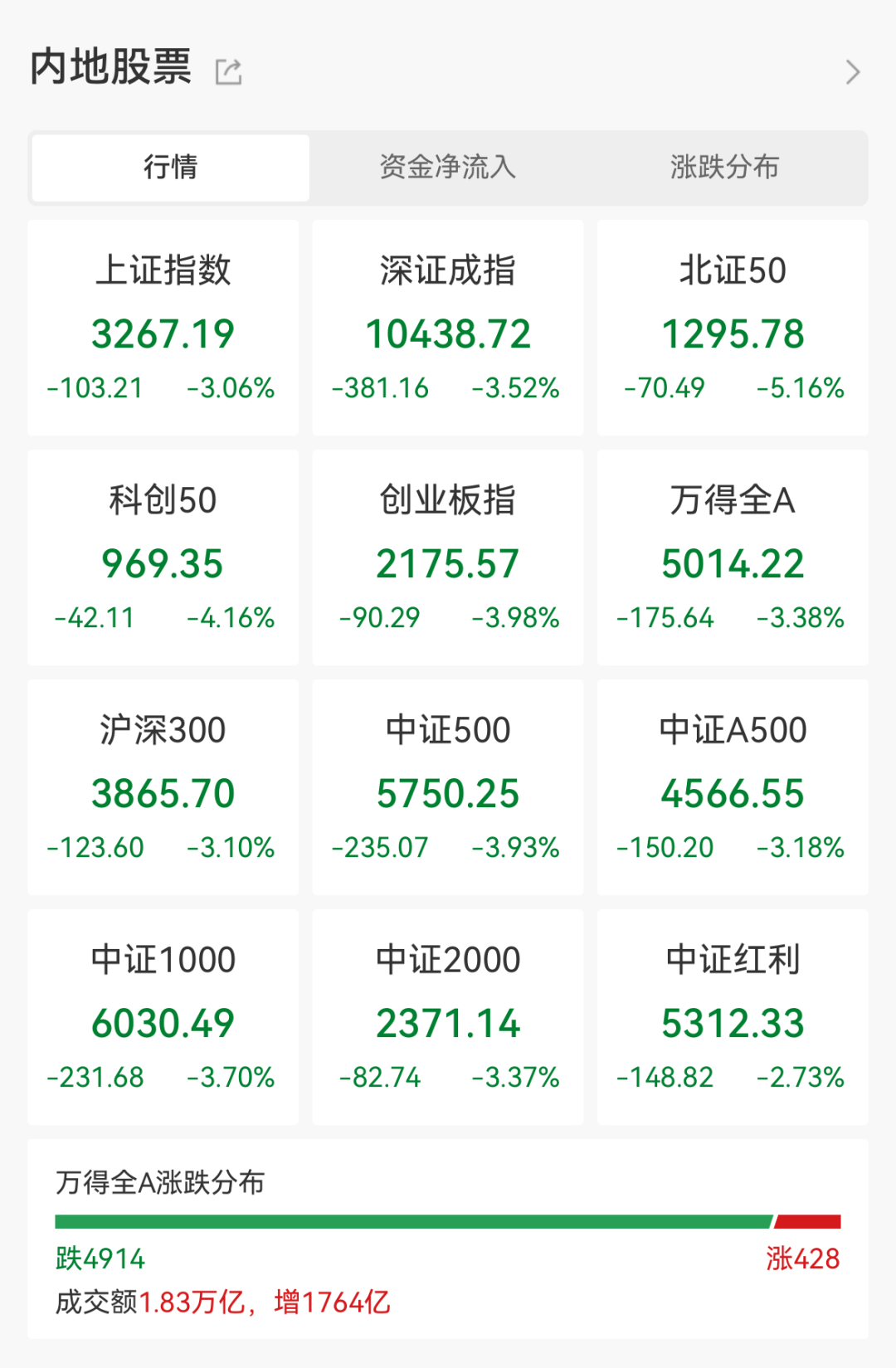Open the 中证A500 index card
The height and width of the screenshot is (1368, 896).
coord(733,787)
